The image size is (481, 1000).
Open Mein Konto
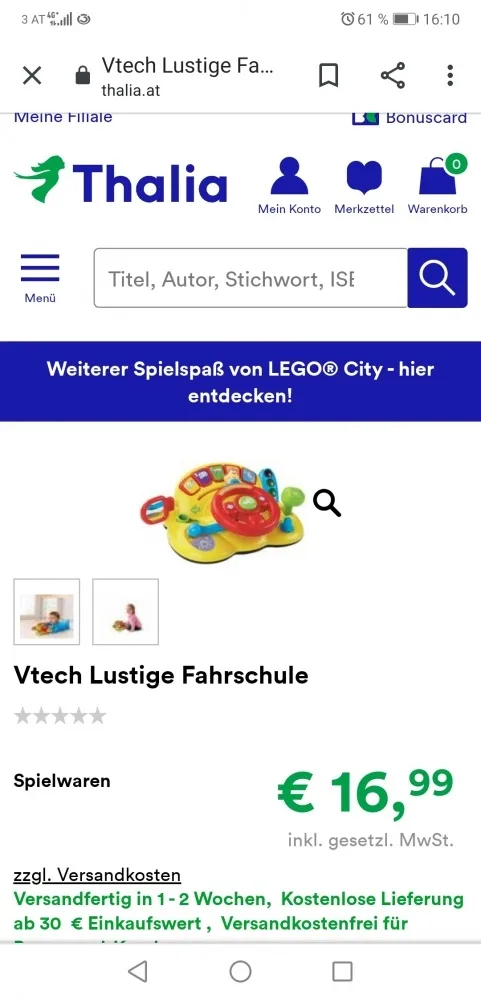289,185
